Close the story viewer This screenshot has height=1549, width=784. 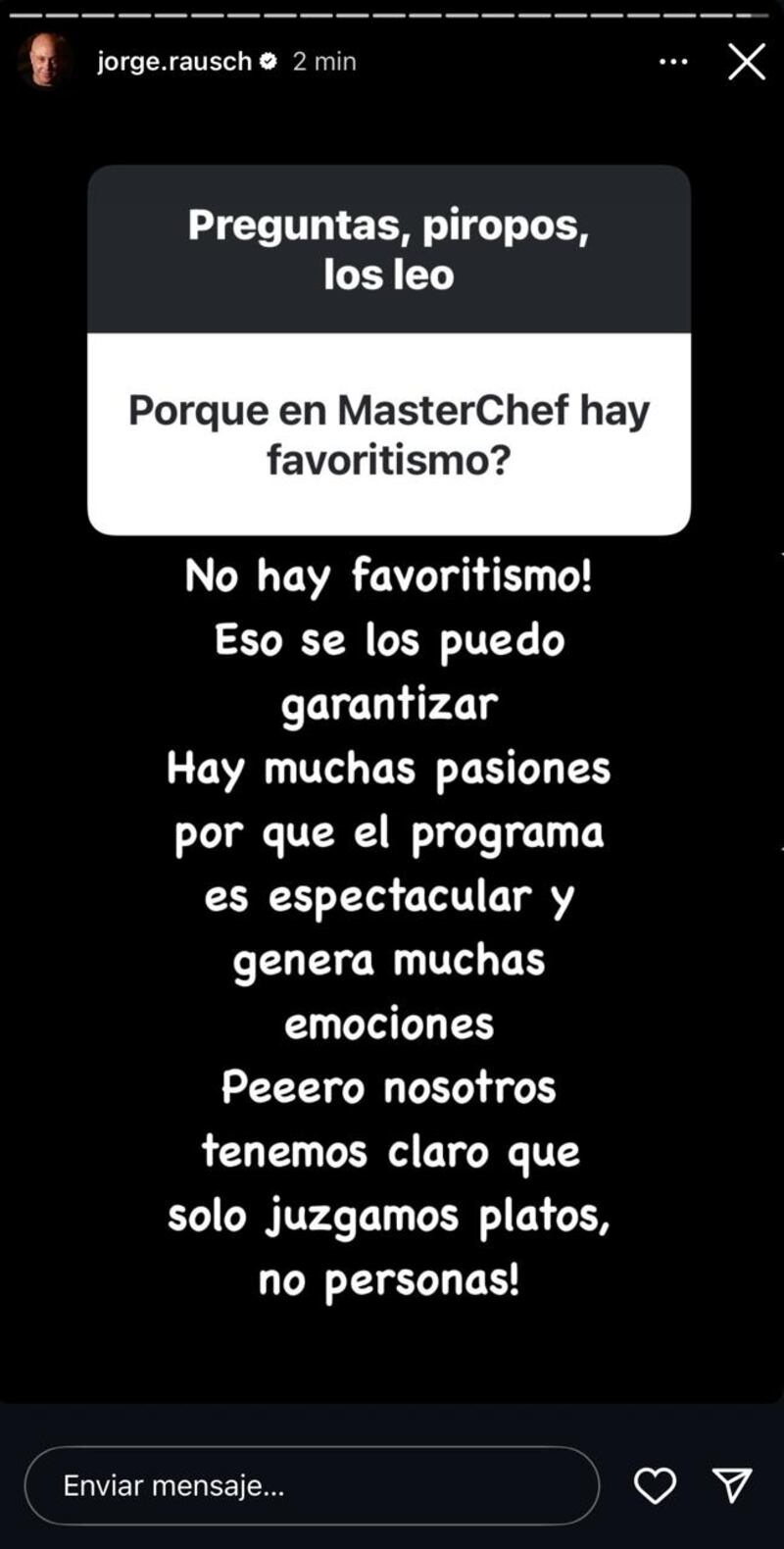tap(746, 62)
